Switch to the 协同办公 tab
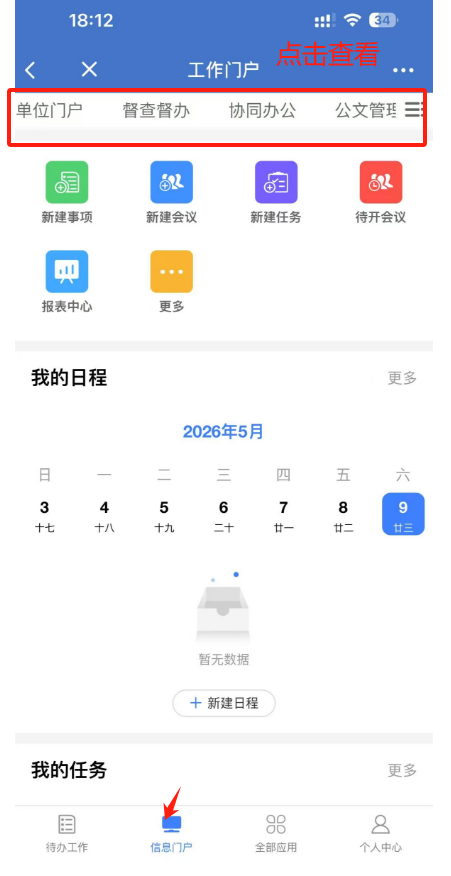The image size is (451, 876). point(262,111)
